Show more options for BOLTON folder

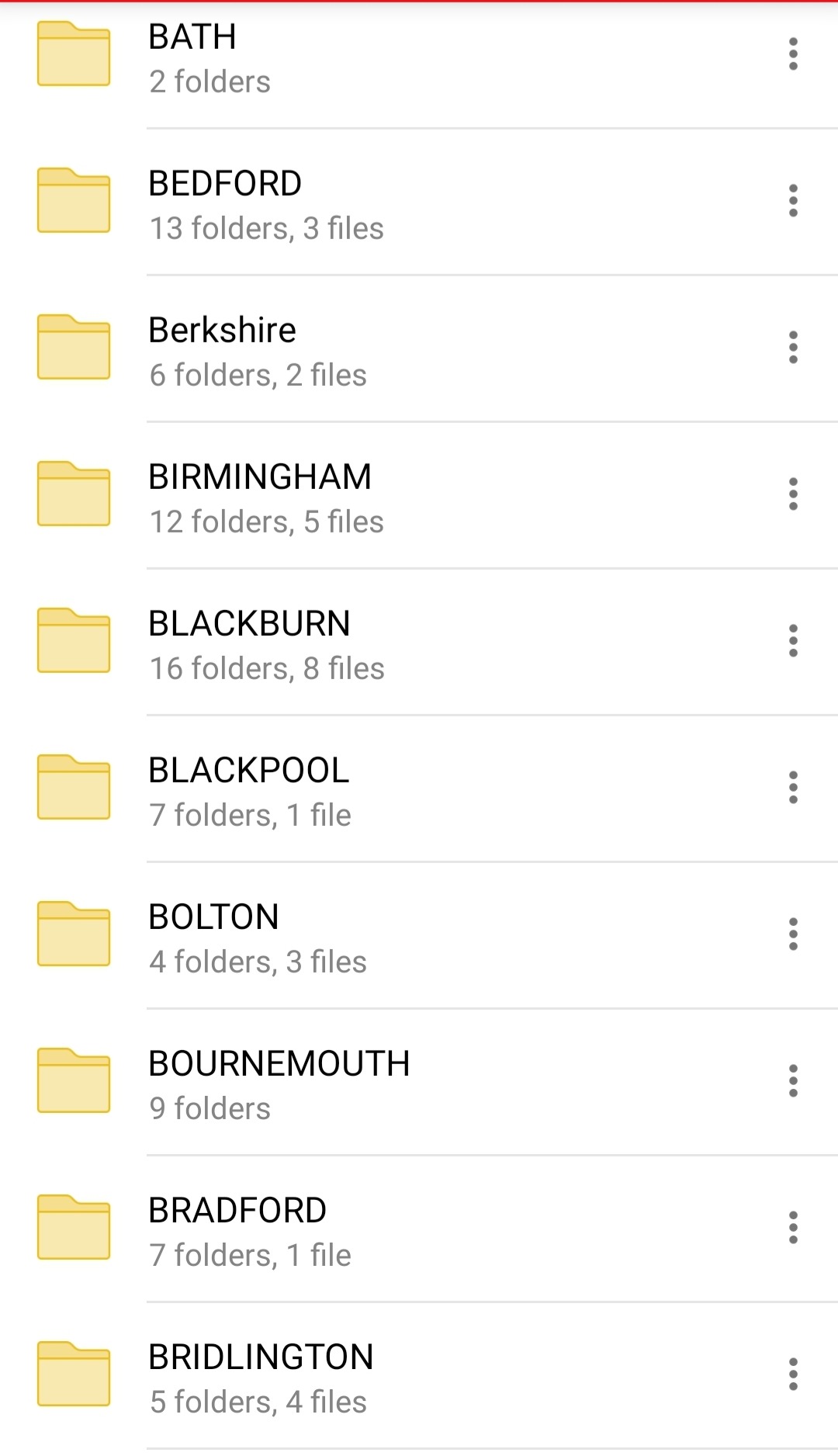[793, 934]
